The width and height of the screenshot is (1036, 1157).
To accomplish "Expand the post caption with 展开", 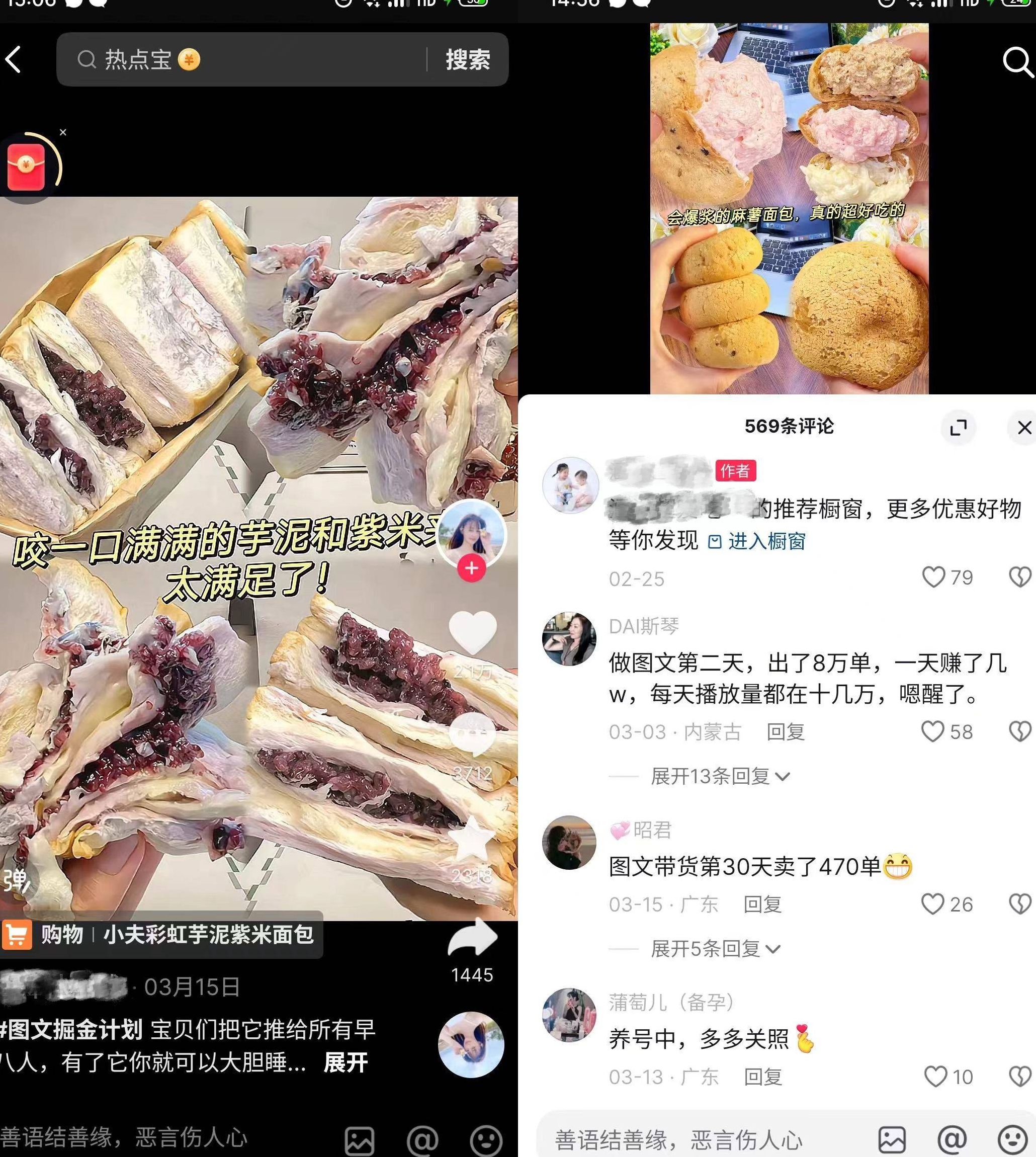I will (346, 1062).
